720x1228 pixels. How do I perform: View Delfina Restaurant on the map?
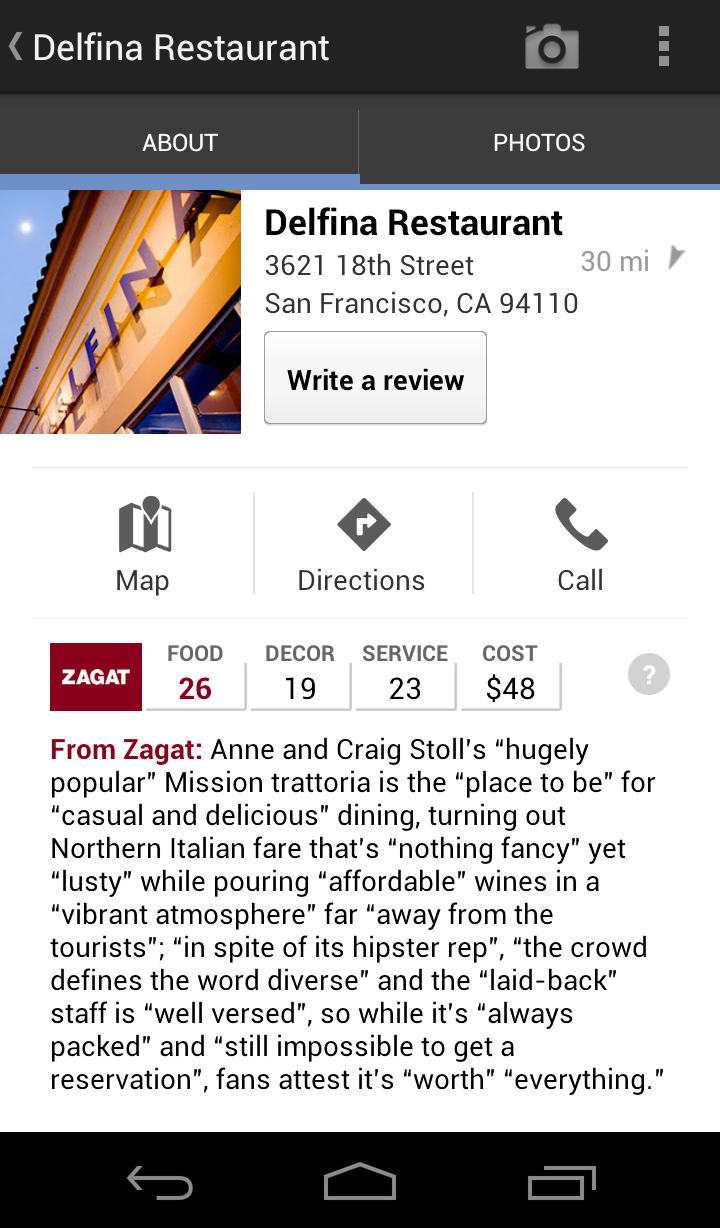pos(143,544)
